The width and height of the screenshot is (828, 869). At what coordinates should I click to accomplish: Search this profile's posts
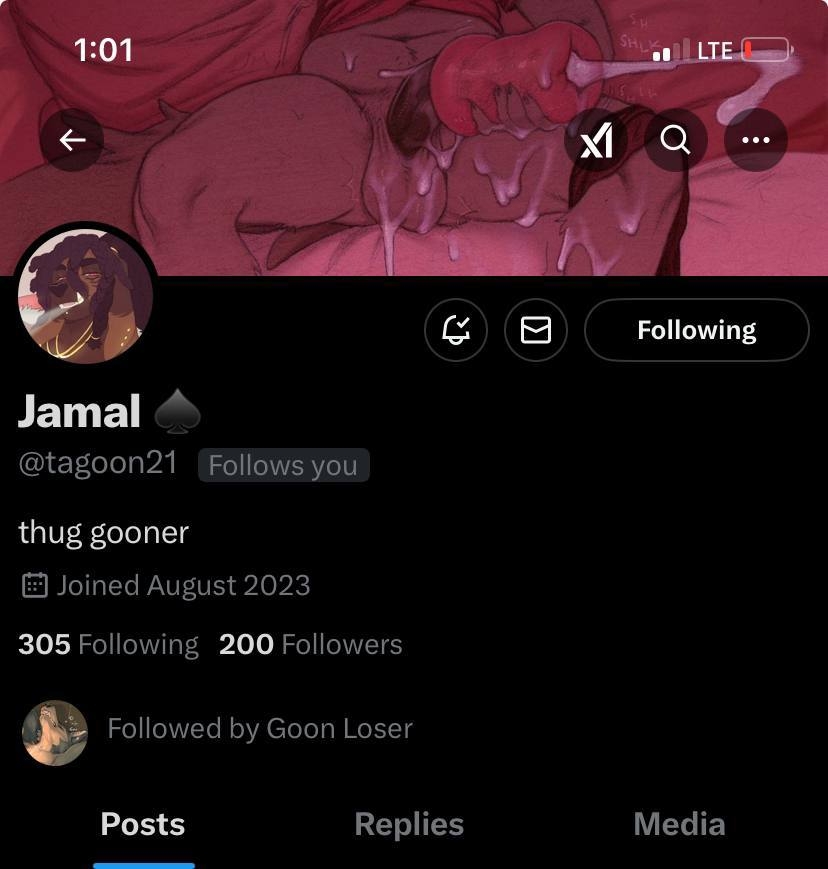[676, 140]
